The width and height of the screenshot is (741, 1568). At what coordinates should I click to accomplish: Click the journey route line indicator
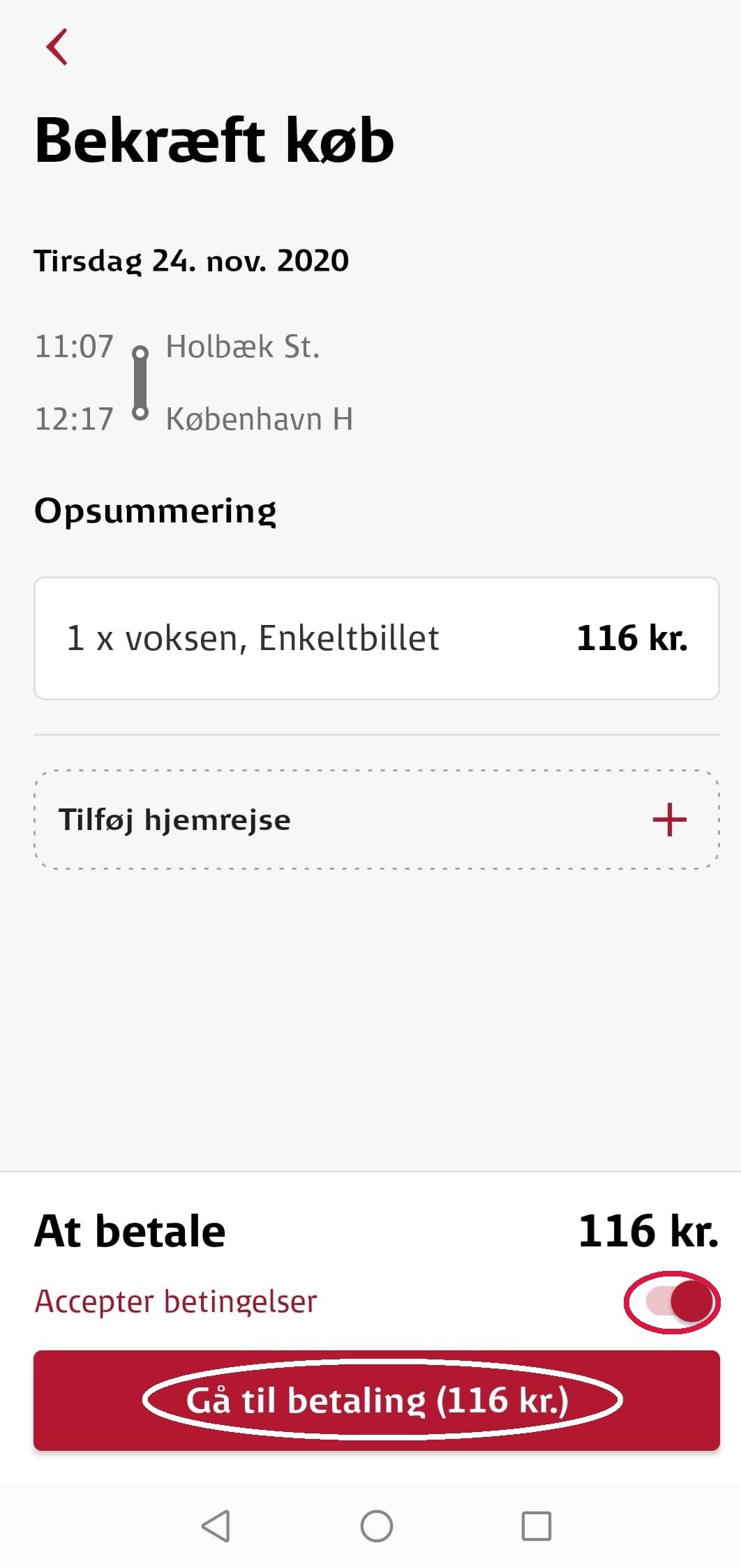click(142, 382)
